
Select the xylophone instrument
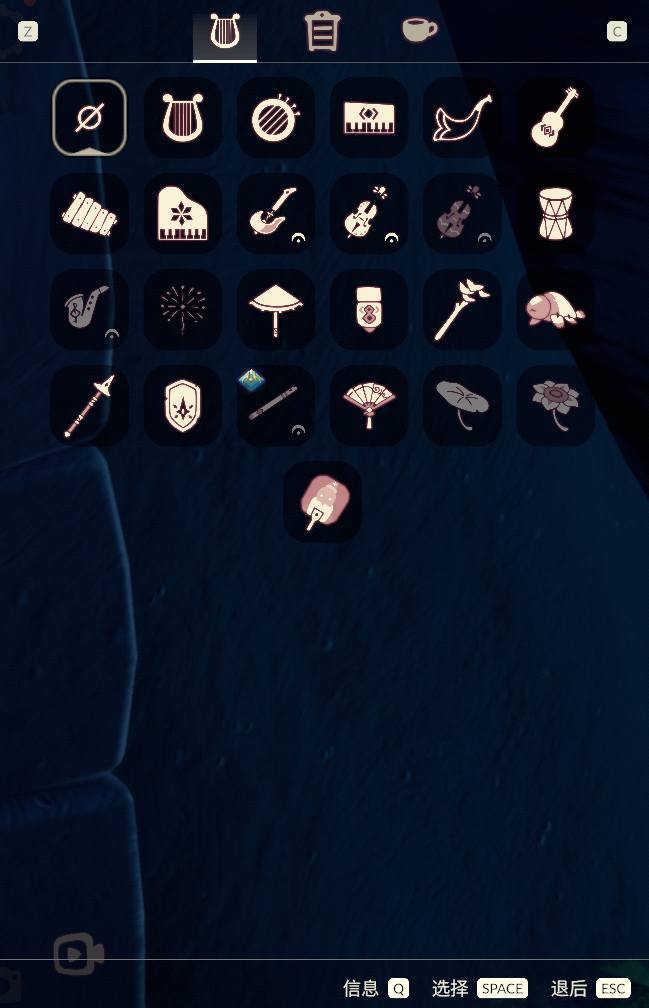pos(90,213)
